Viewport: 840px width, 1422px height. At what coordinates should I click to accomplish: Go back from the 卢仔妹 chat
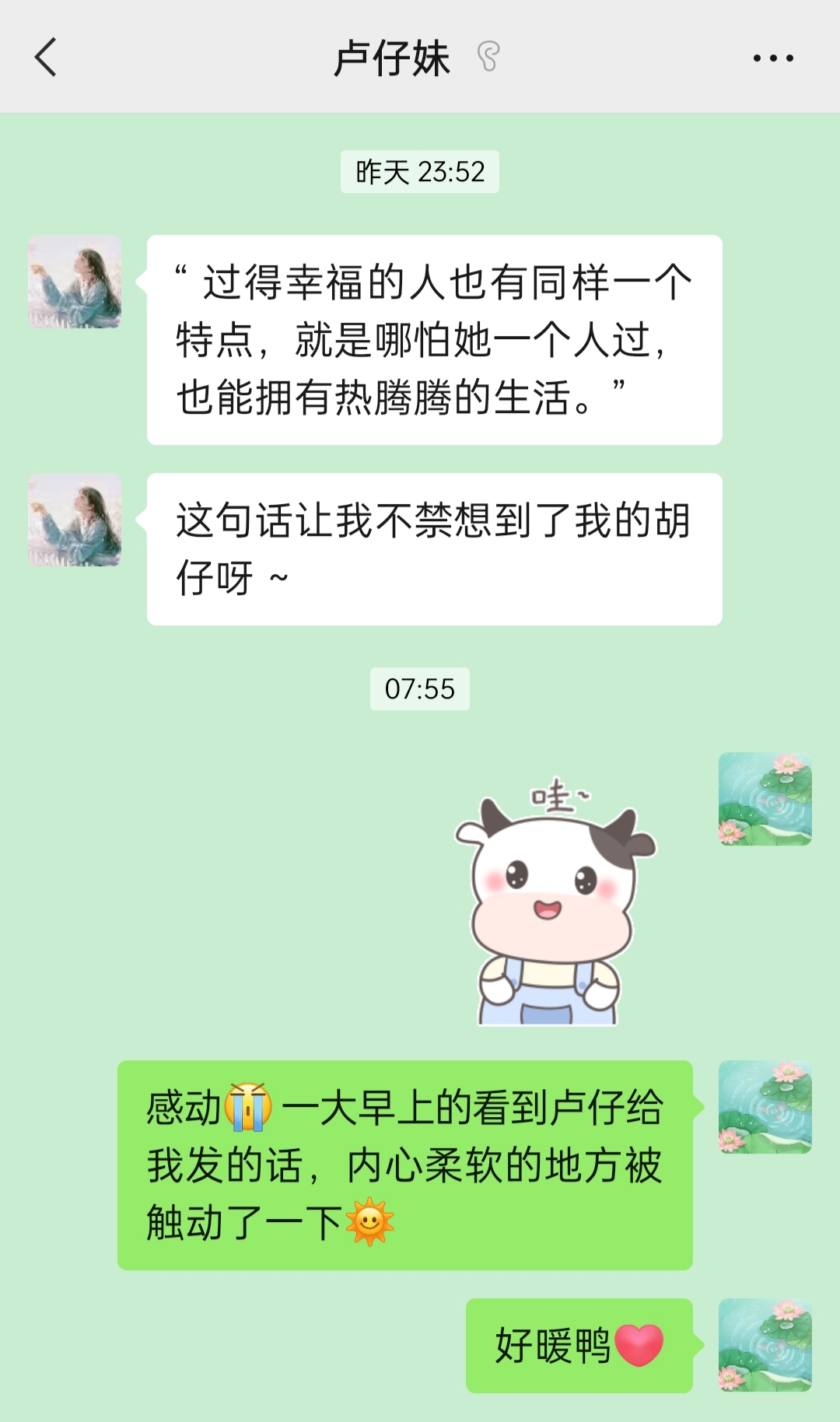(x=46, y=58)
